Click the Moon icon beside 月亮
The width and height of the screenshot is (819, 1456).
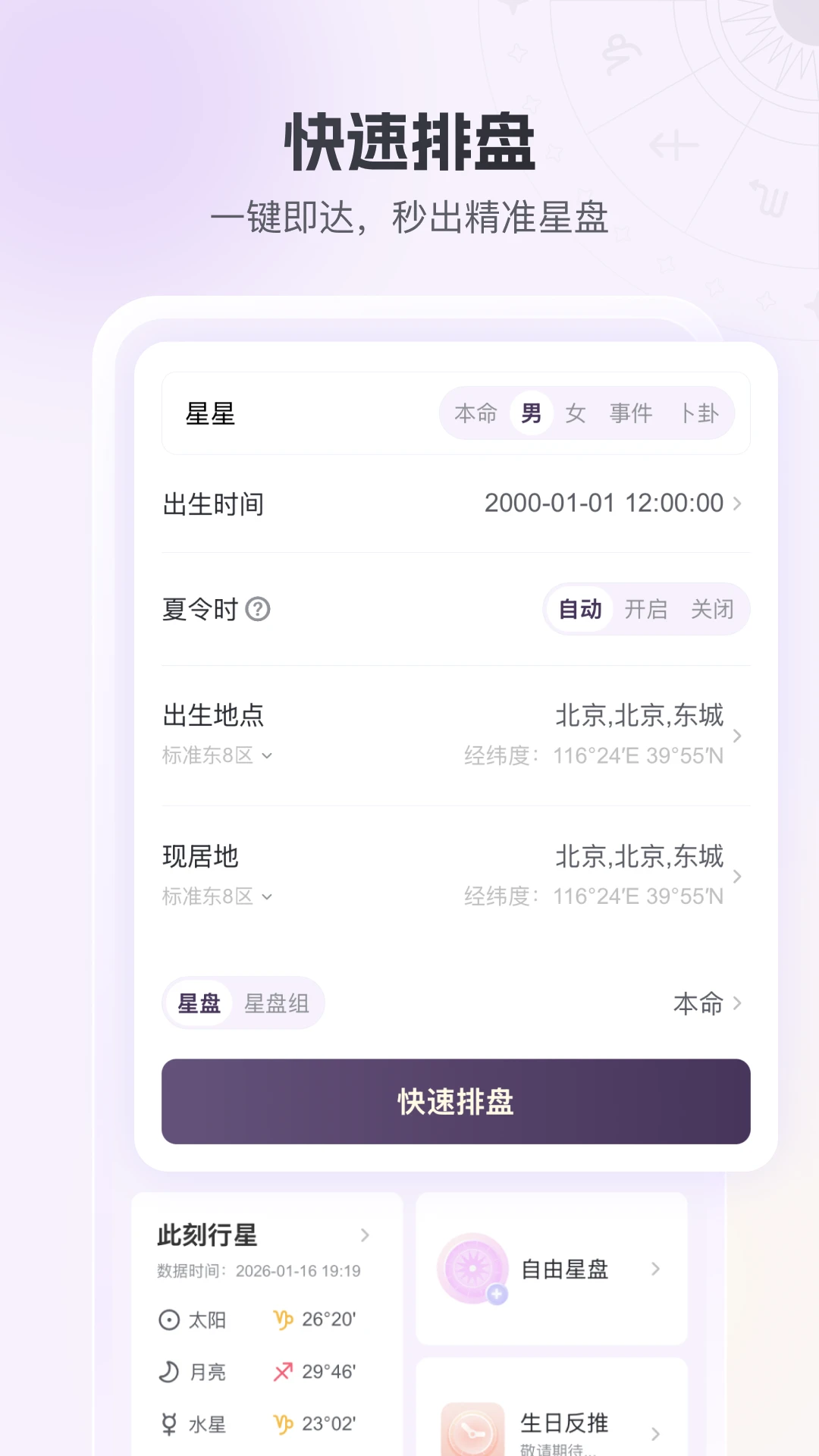168,1372
